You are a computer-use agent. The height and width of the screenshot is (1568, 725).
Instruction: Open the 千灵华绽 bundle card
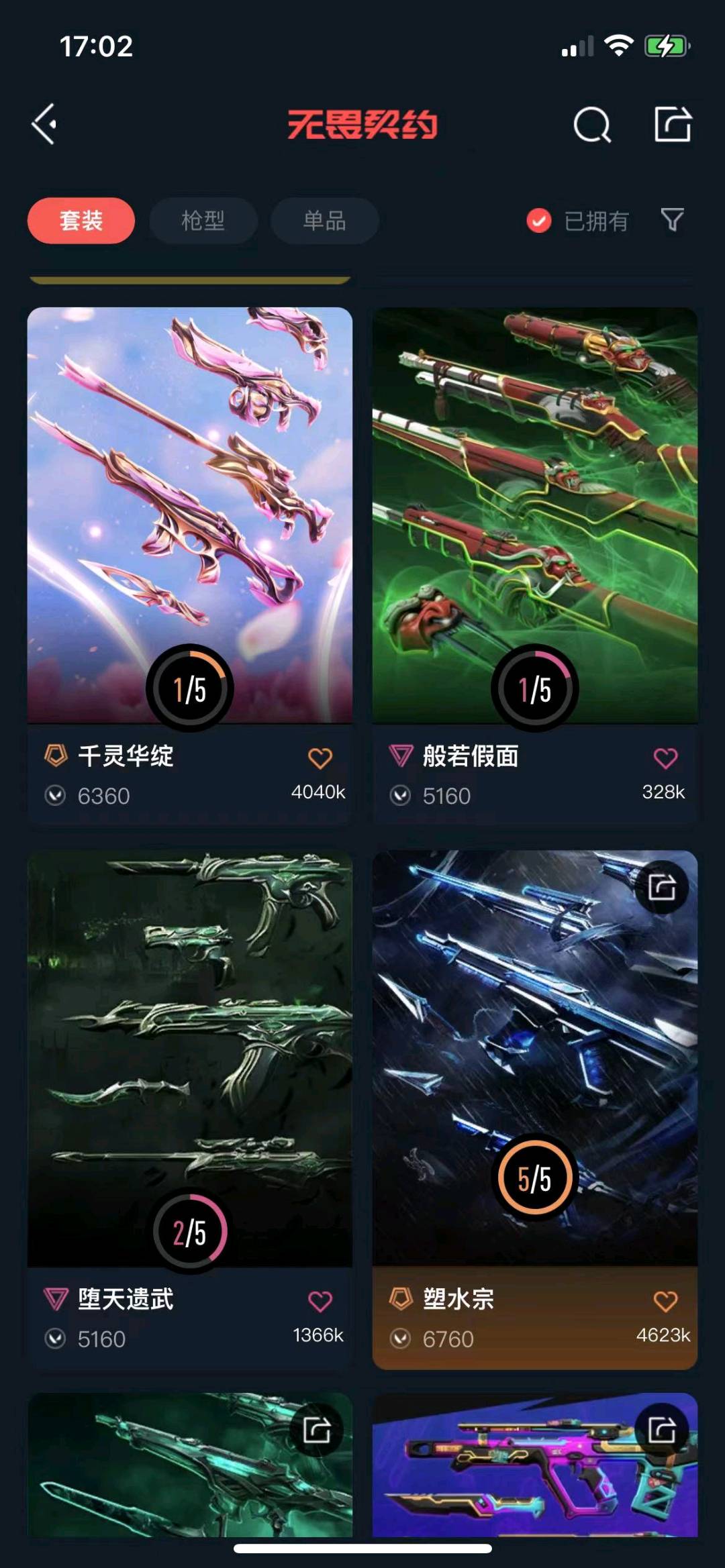[189, 510]
